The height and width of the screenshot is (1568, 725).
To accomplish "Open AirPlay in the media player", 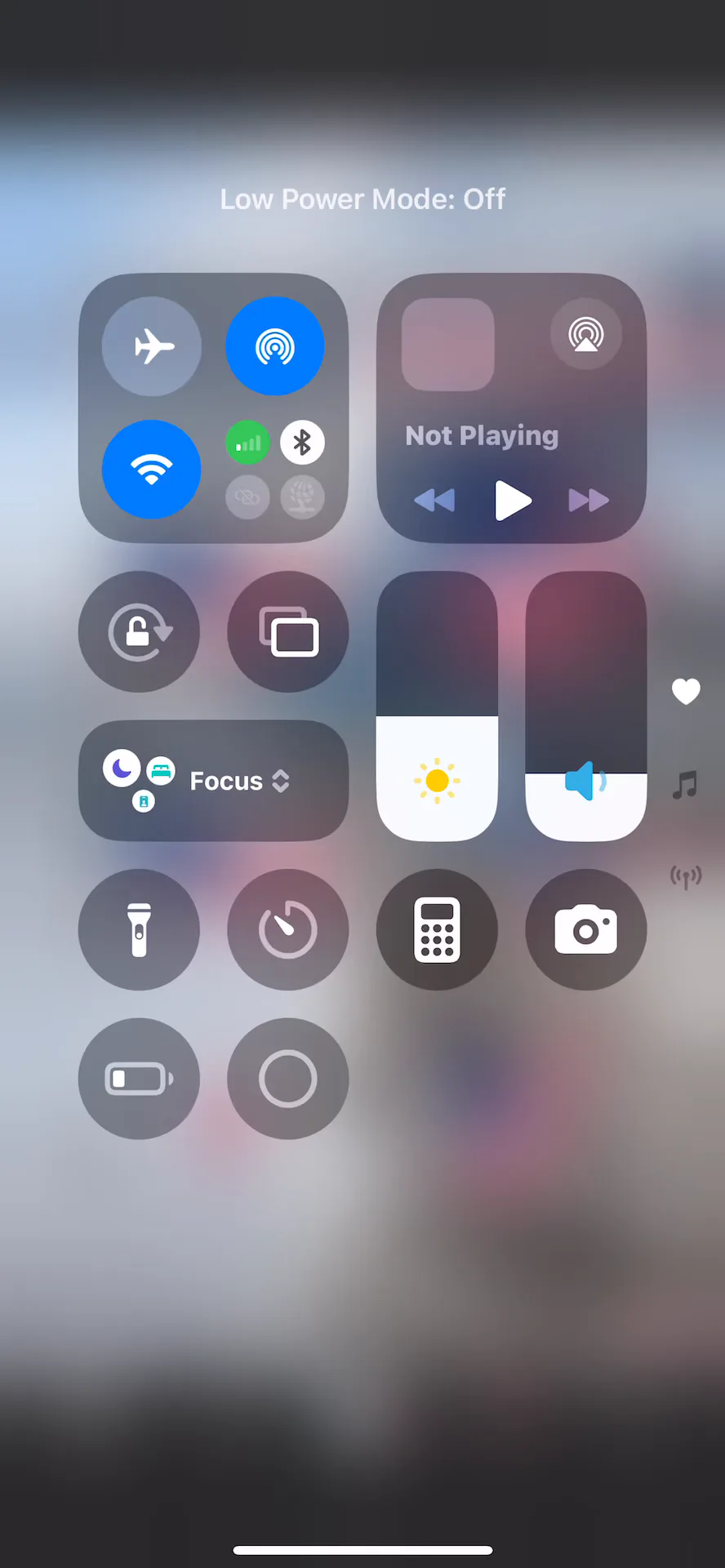I will click(x=586, y=334).
